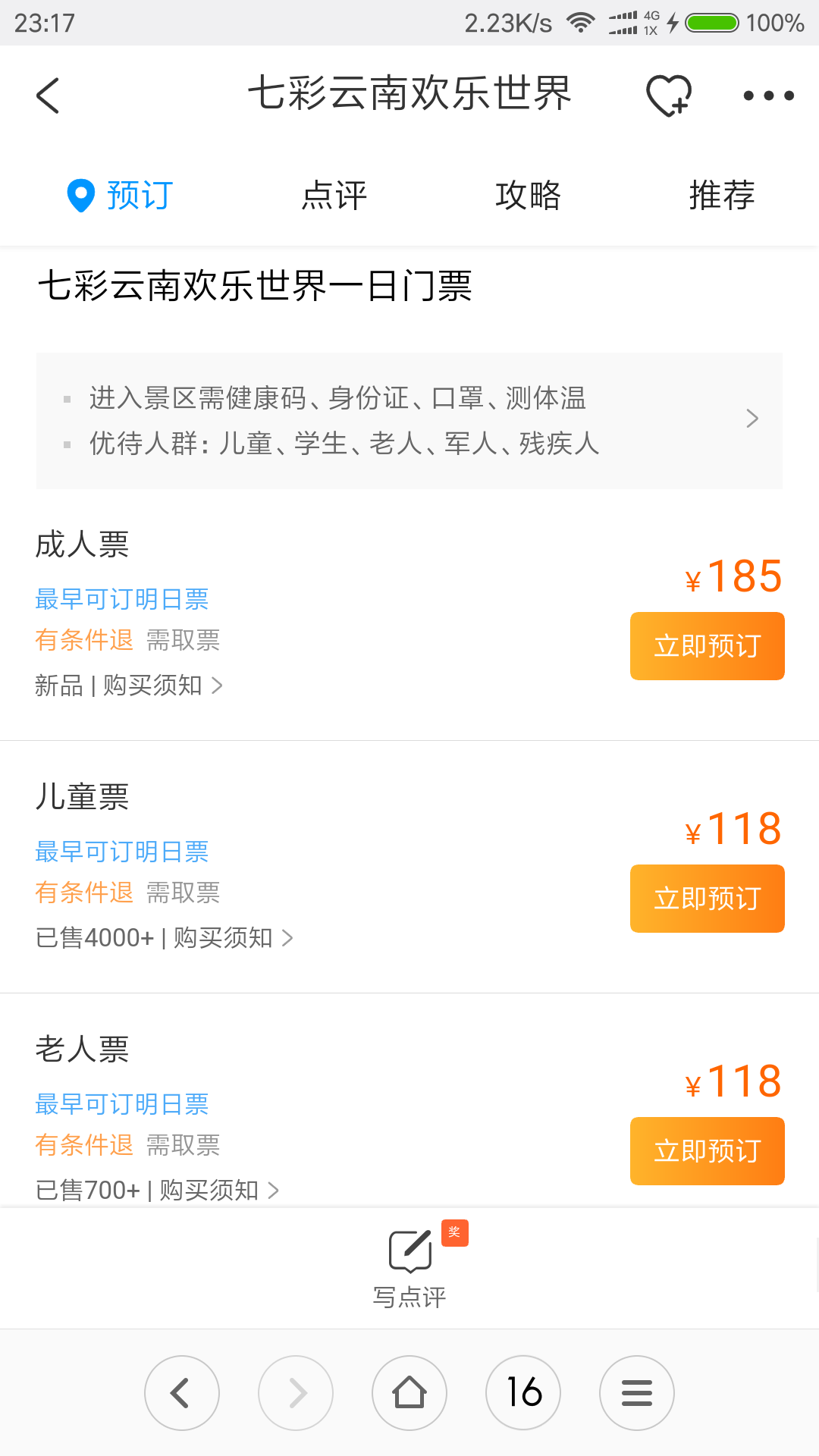View 购买须知 for 成人票
This screenshot has height=1456, width=819.
point(162,686)
